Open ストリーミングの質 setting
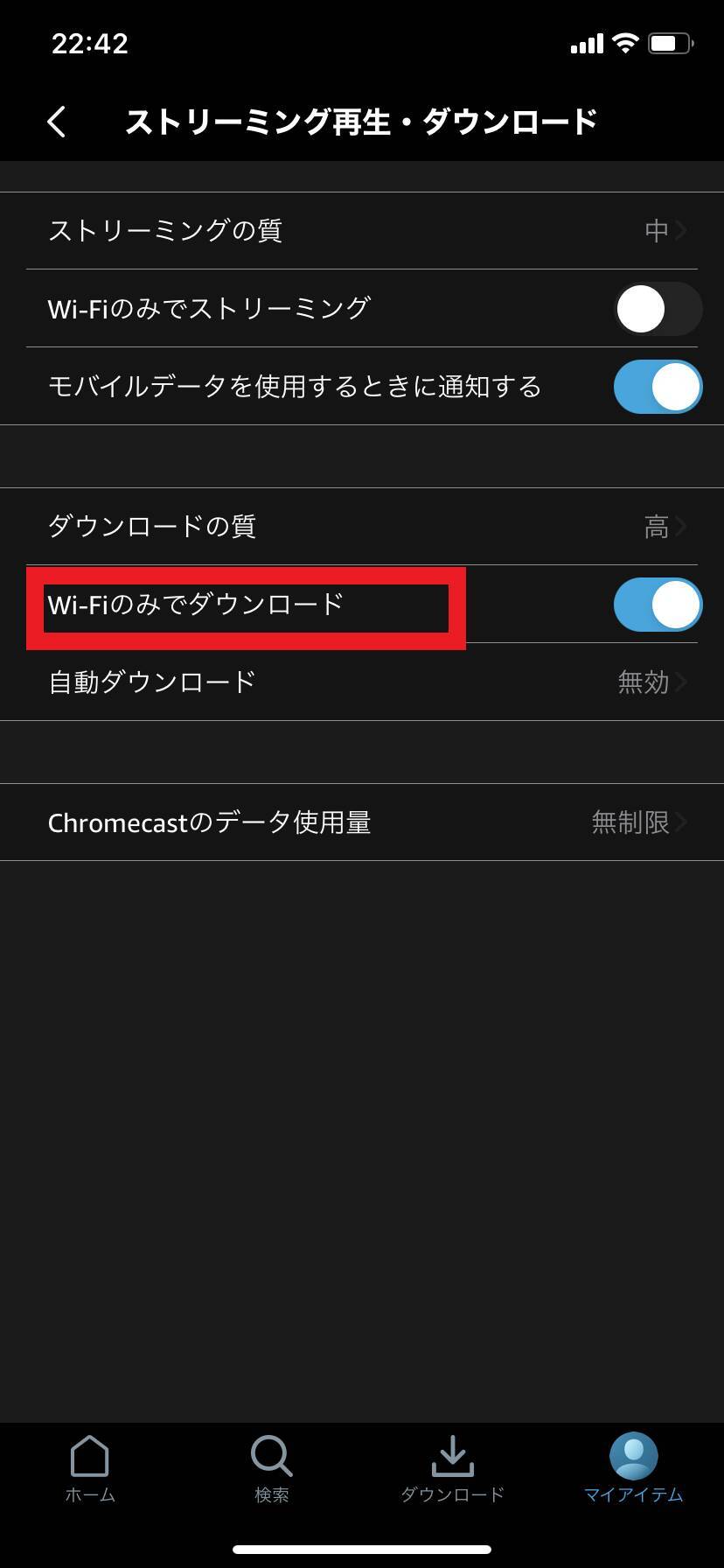The width and height of the screenshot is (724, 1568). coord(362,230)
